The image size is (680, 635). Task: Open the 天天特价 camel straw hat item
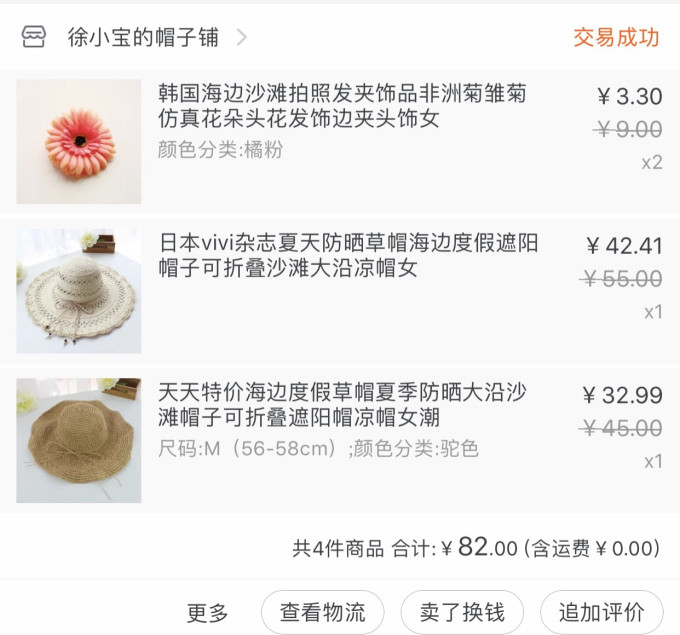coord(342,404)
